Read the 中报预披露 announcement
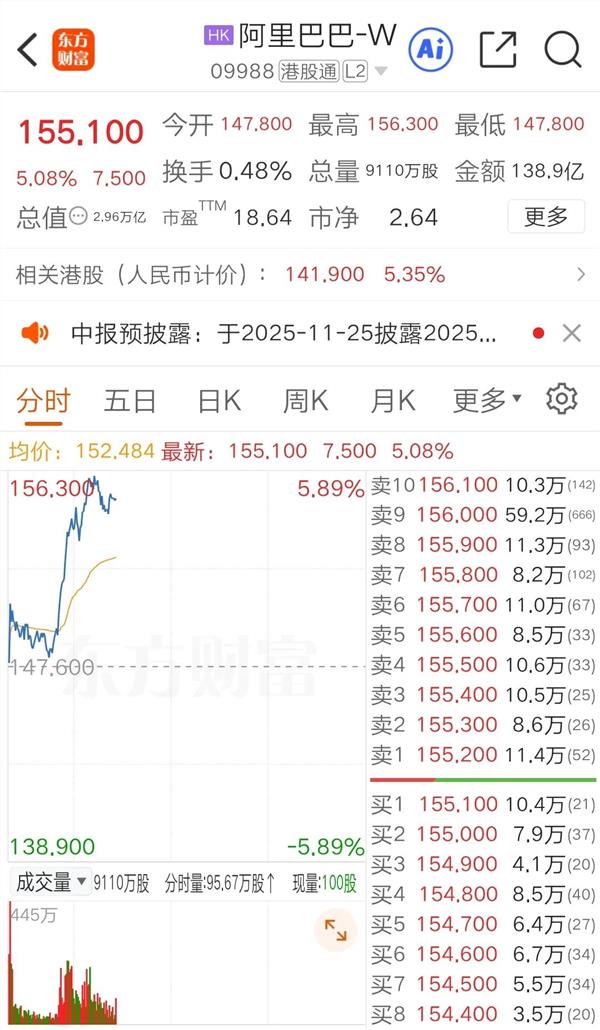The height and width of the screenshot is (1030, 600). point(283,334)
